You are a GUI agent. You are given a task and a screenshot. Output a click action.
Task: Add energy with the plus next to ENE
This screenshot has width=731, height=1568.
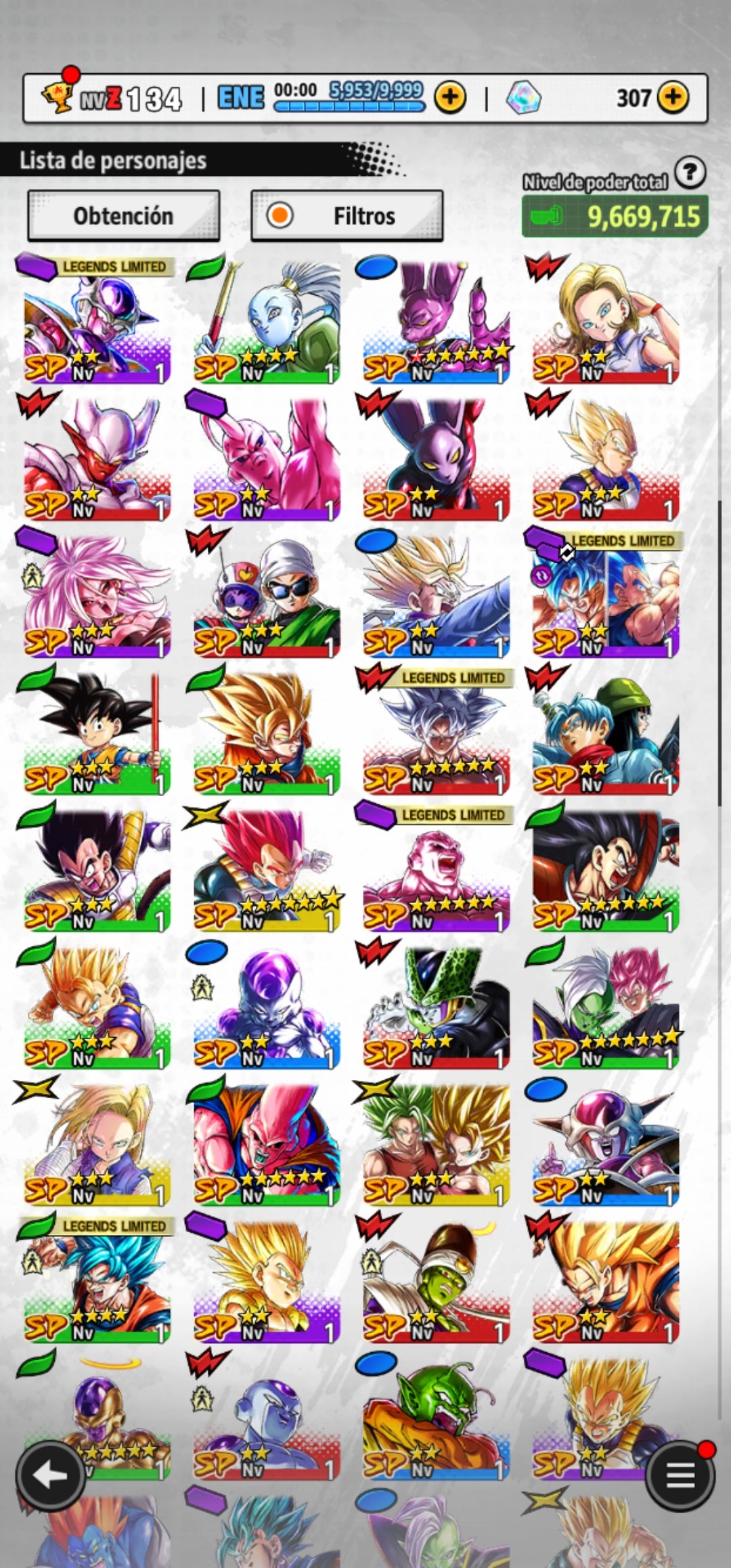(x=450, y=97)
